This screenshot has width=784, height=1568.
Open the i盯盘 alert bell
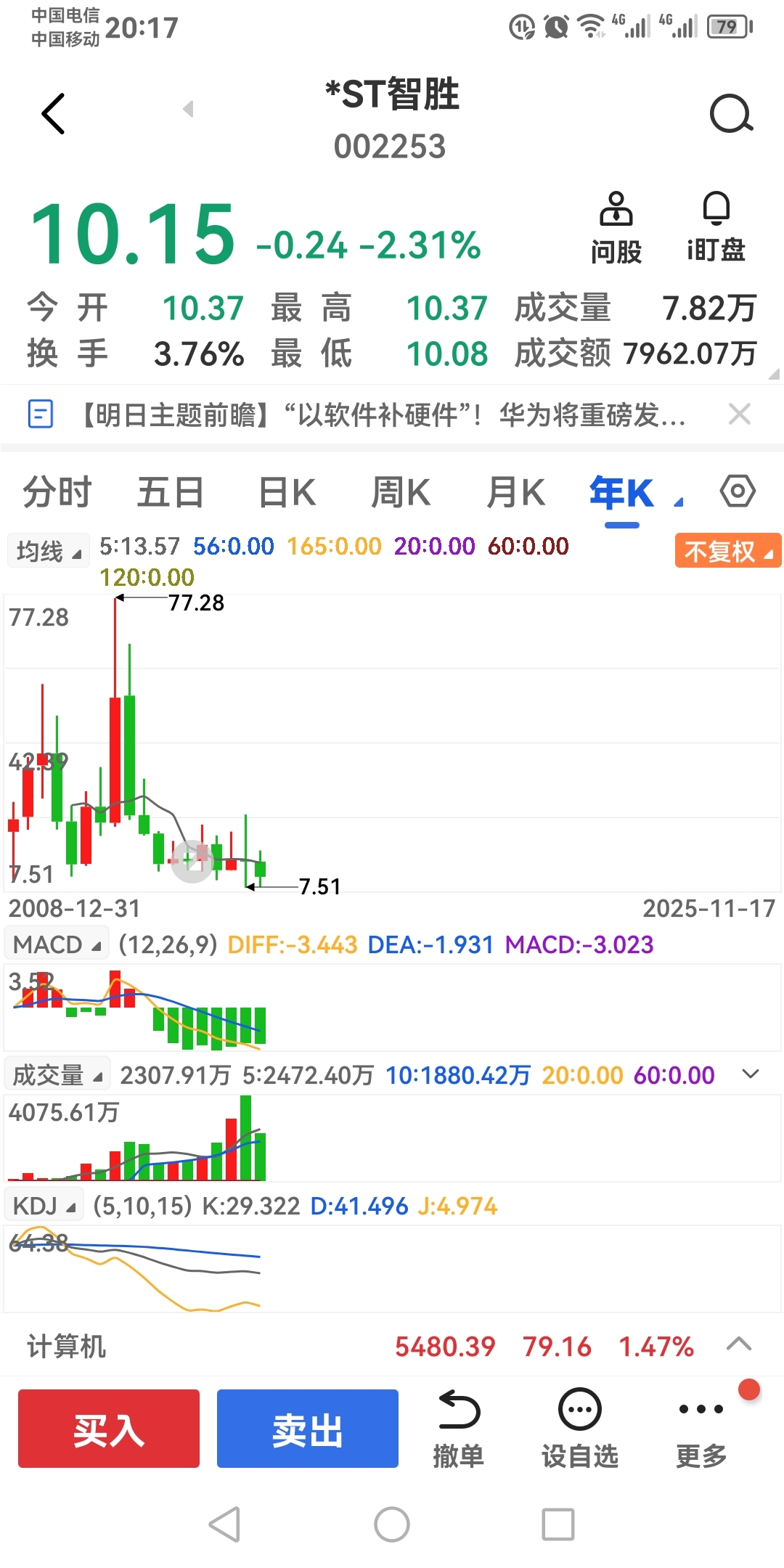[716, 226]
